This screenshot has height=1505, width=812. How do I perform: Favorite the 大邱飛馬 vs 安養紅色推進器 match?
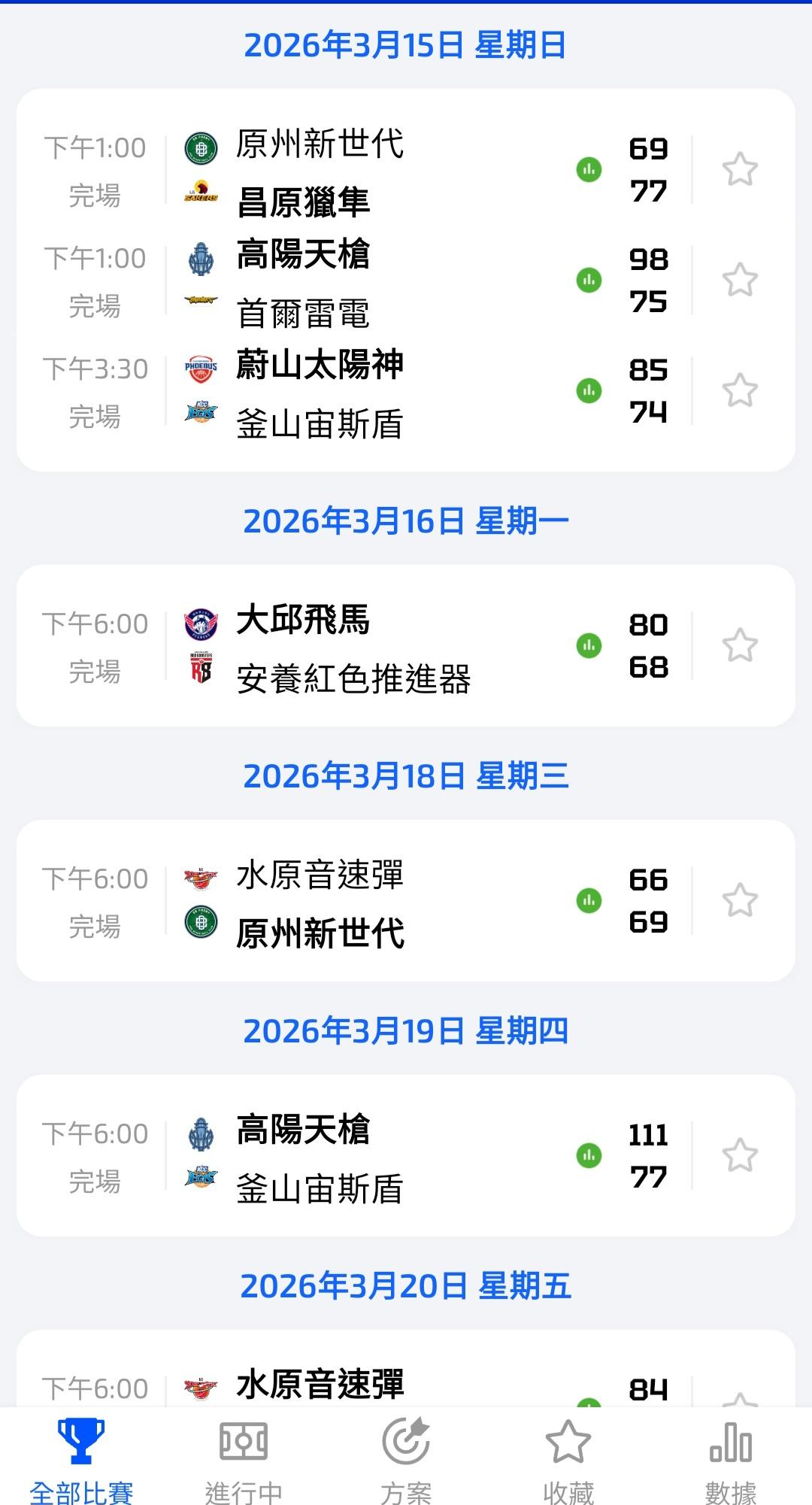pyautogui.click(x=740, y=645)
